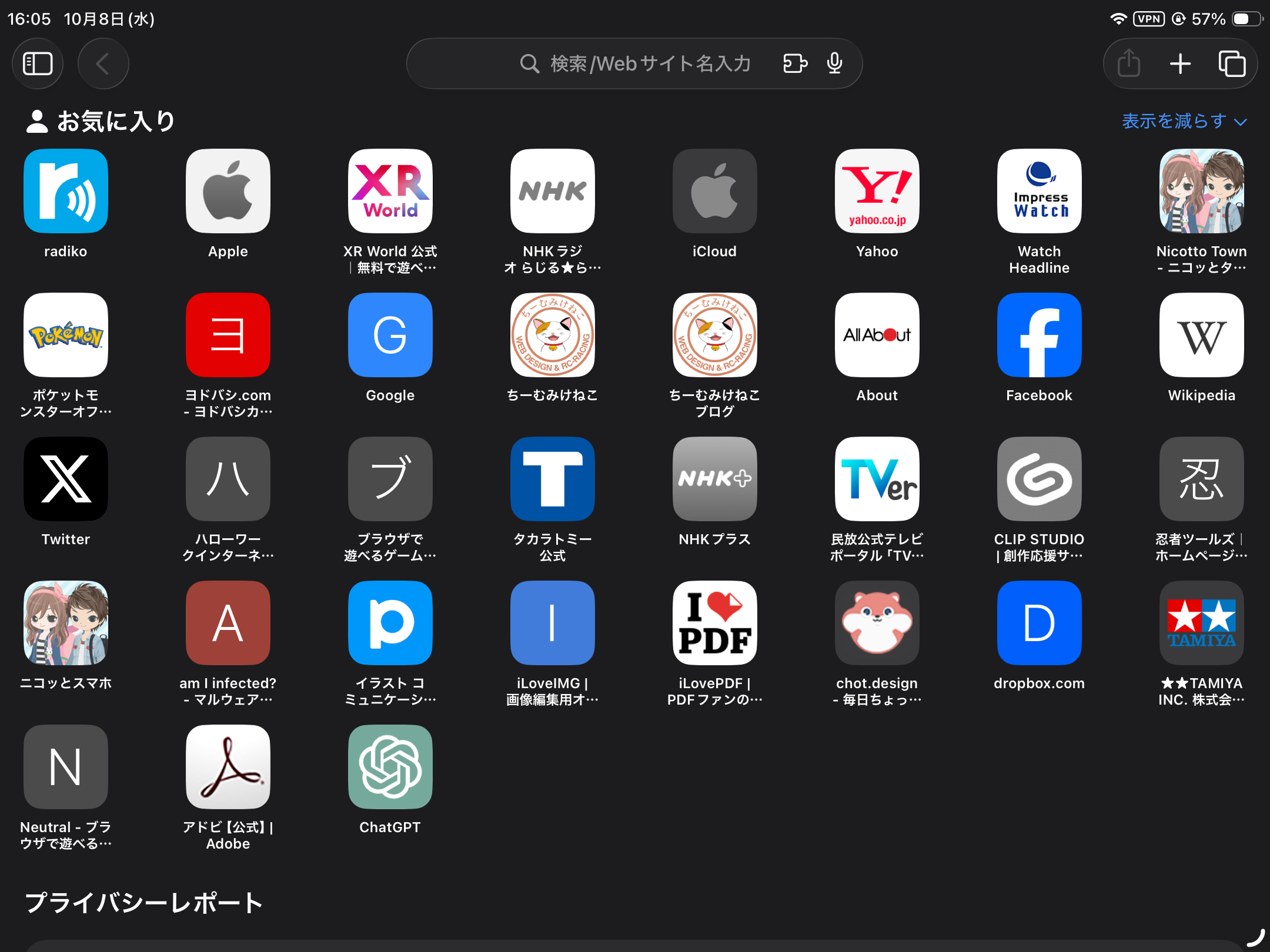Start voice search with the microphone
The width and height of the screenshot is (1270, 952).
pos(834,63)
